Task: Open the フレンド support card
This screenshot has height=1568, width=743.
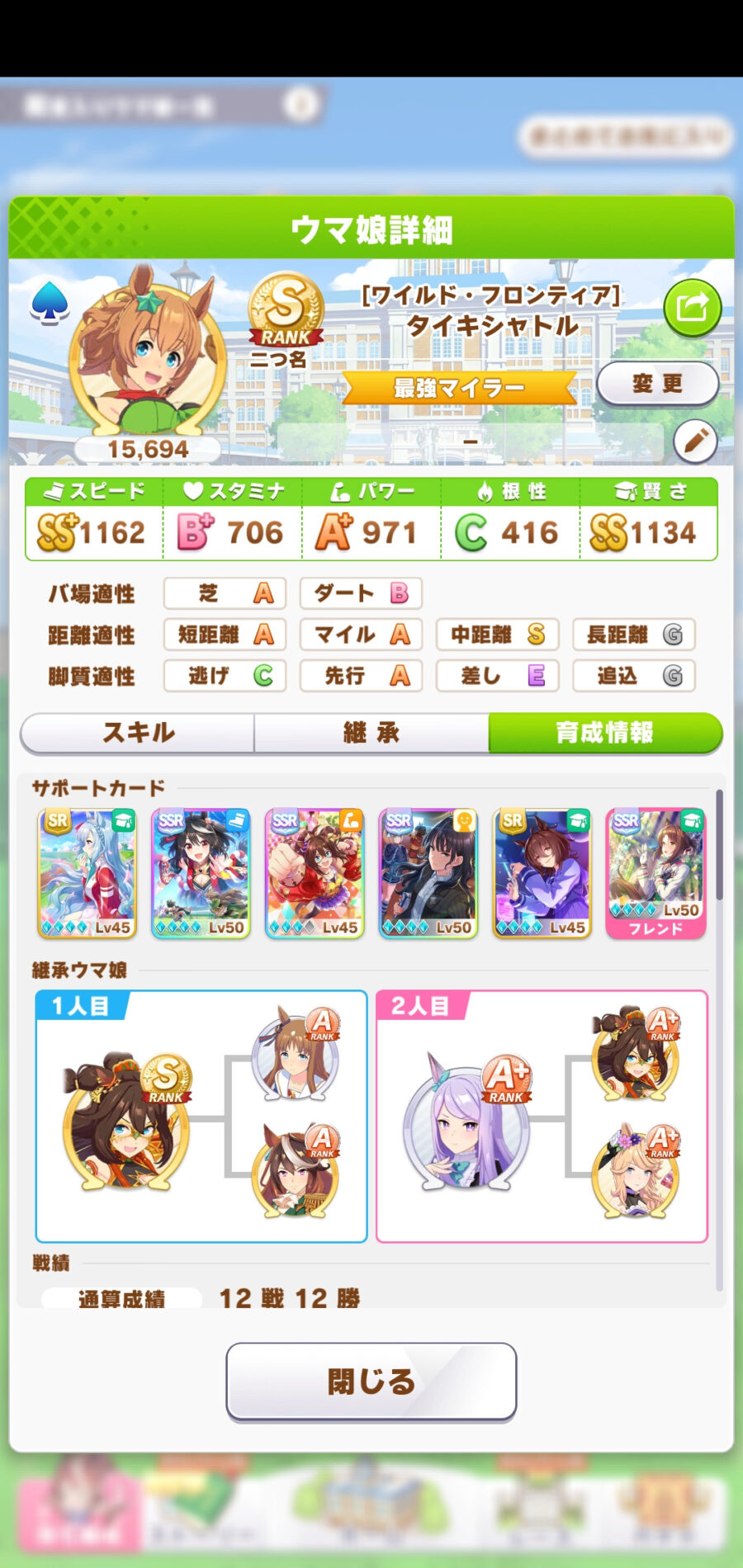Action: click(655, 873)
